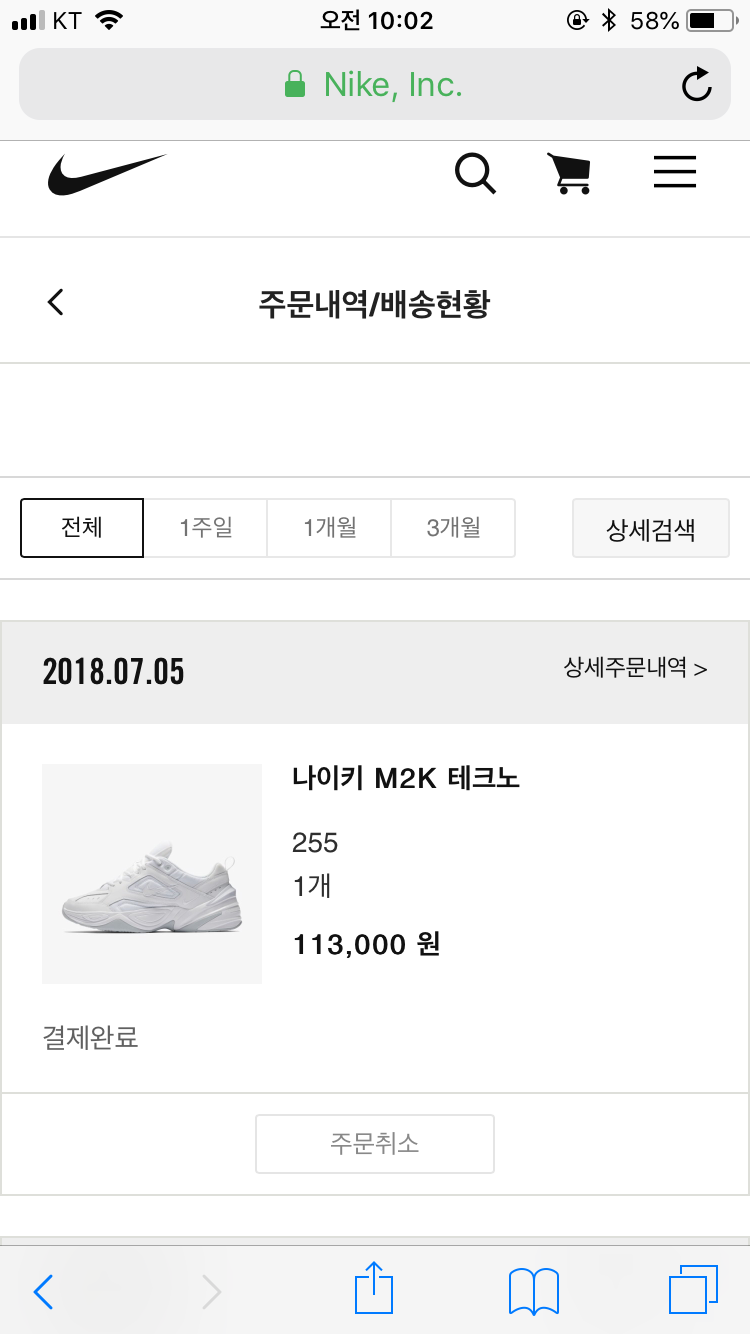
Task: Switch to the 3개월 filter
Action: 453,527
